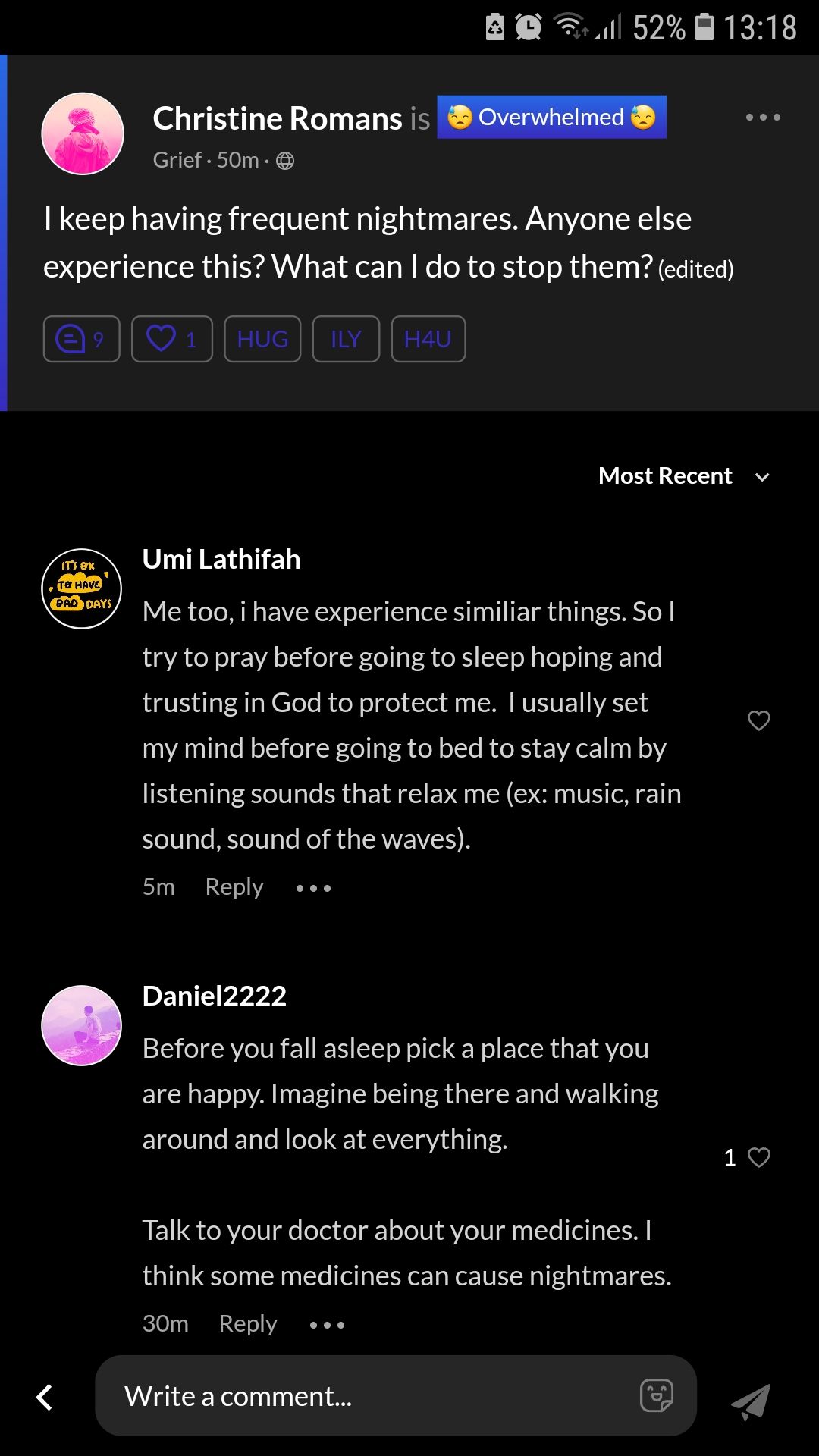Expand options for Umi Lathifah's comment

coord(312,887)
